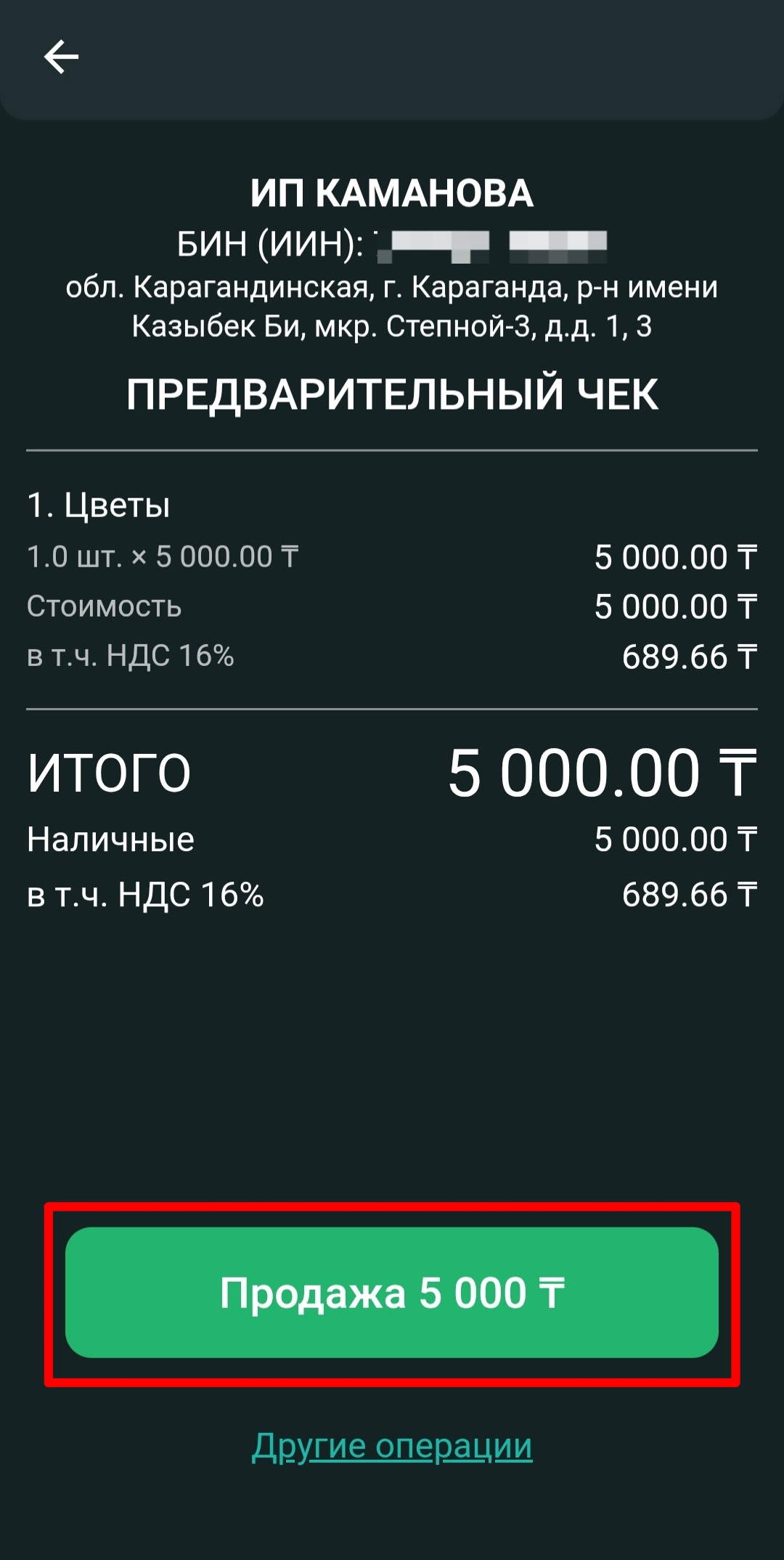This screenshot has height=1560, width=784.
Task: Open the Другие операции link
Action: [392, 1445]
